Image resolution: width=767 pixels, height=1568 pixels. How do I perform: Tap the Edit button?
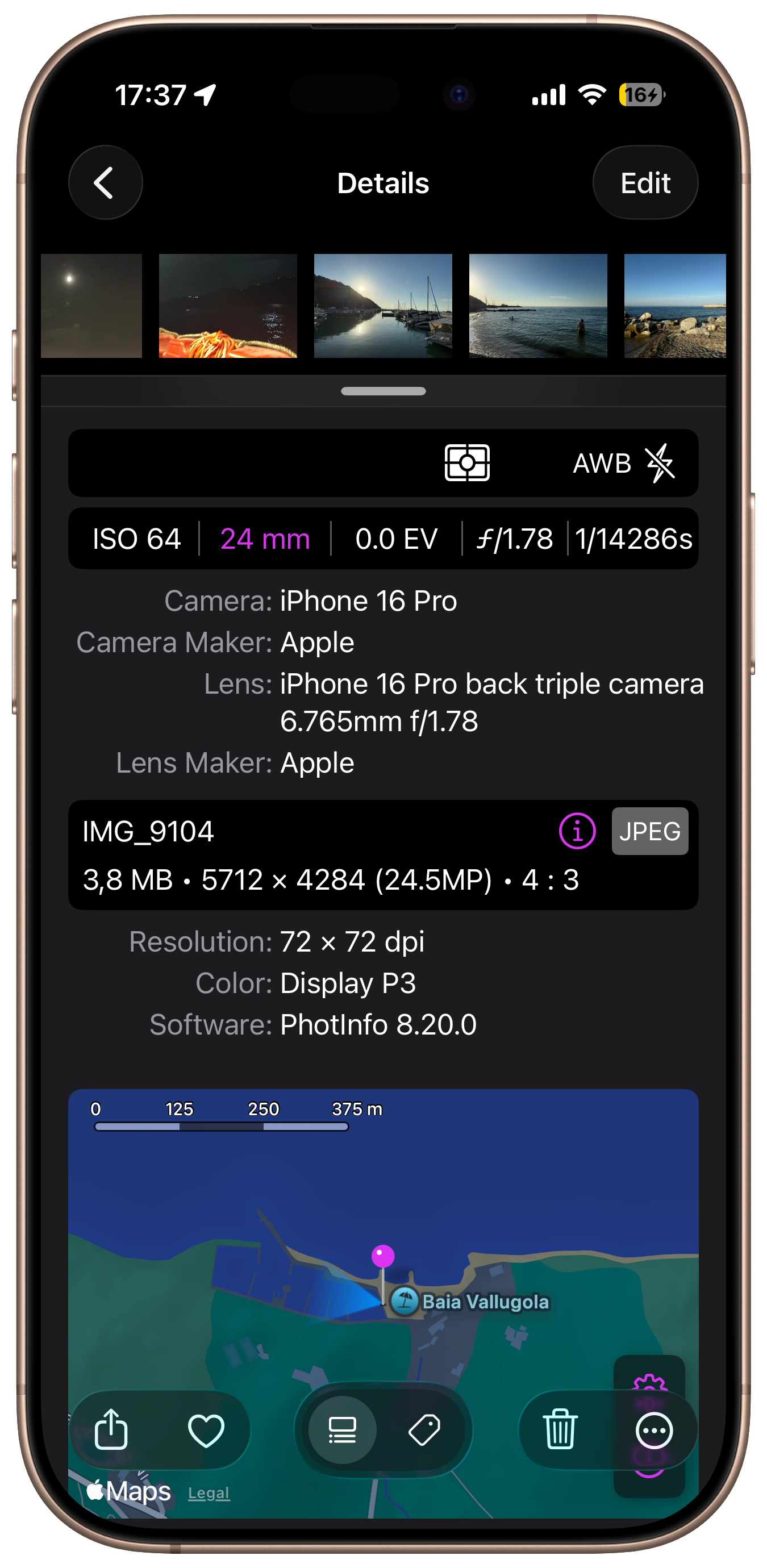pyautogui.click(x=645, y=182)
